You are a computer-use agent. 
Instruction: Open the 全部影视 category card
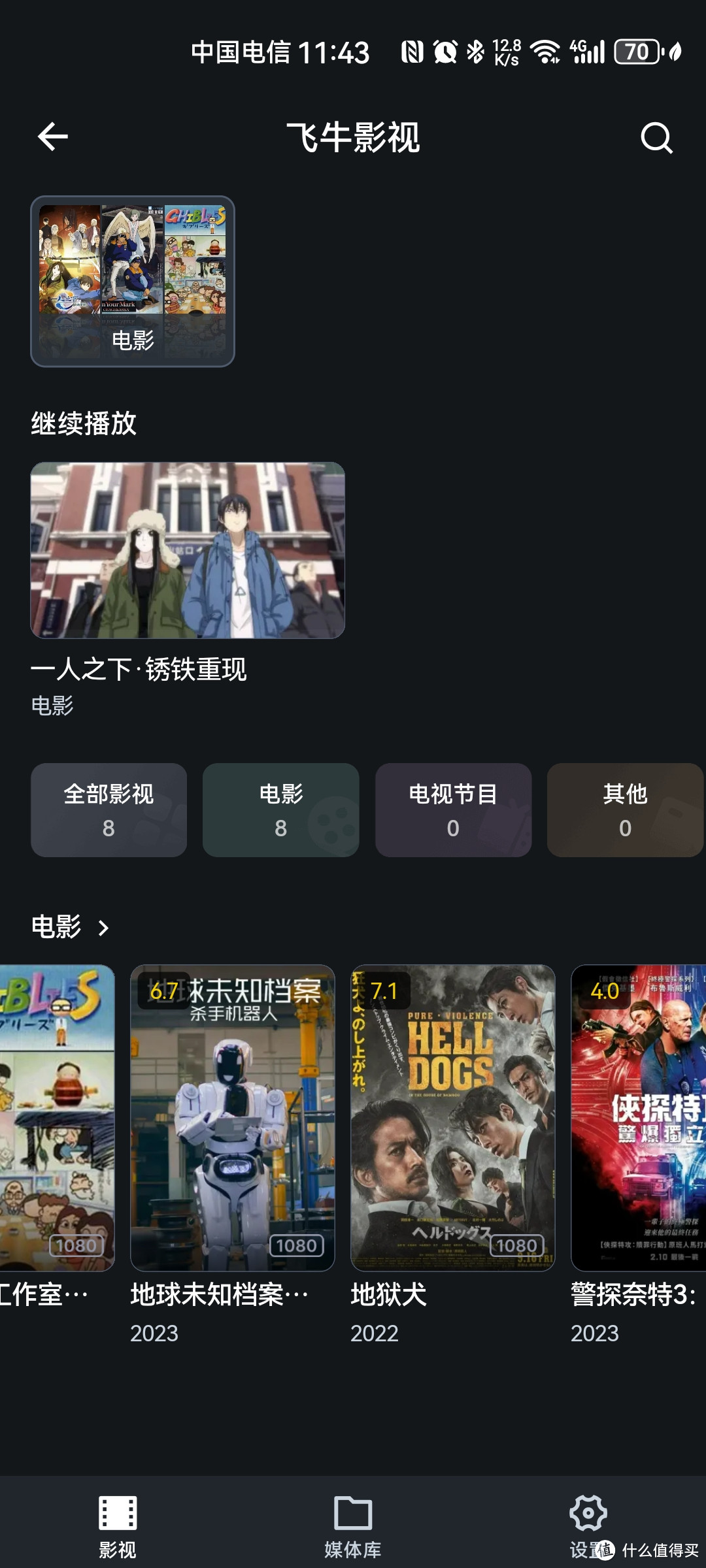click(x=109, y=810)
